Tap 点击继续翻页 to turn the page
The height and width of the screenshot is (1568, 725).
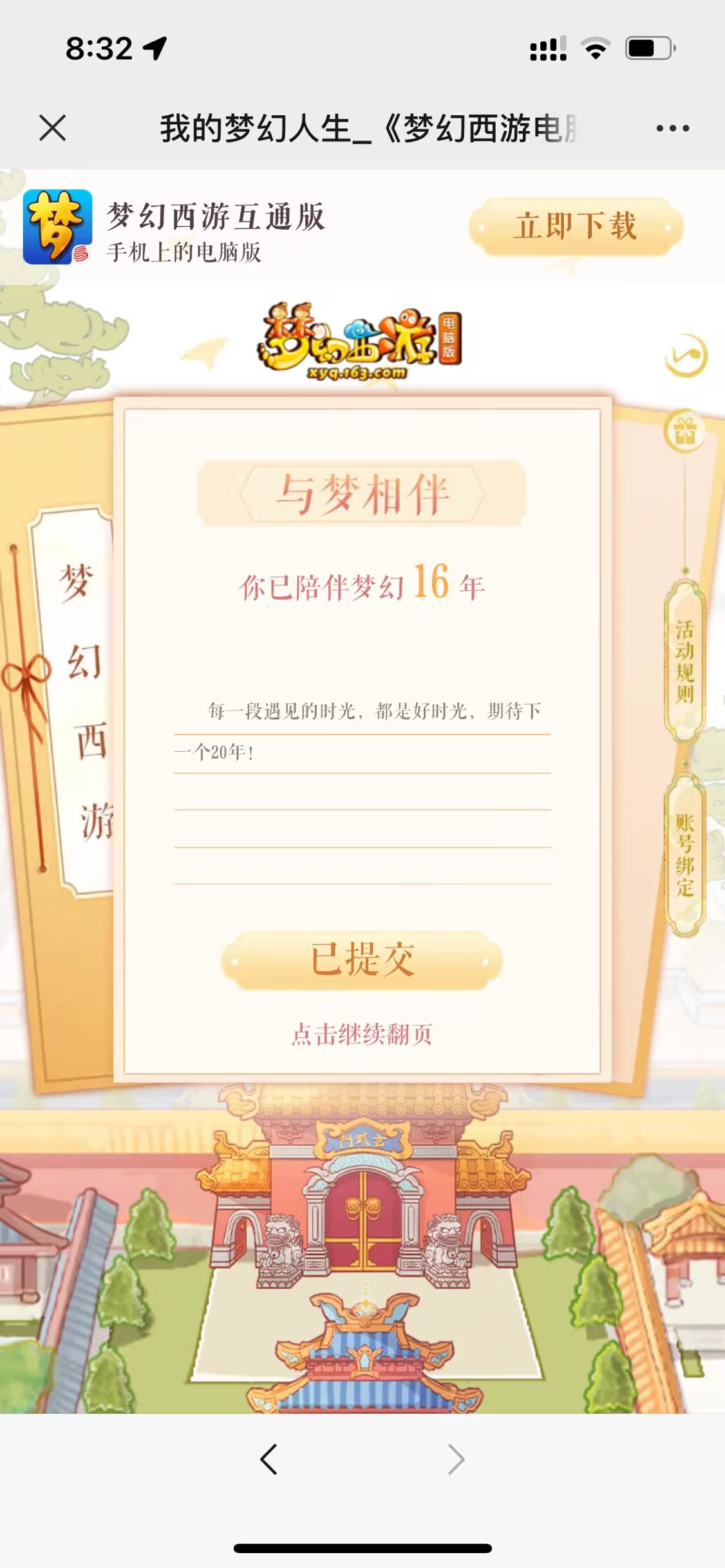coord(362,1034)
